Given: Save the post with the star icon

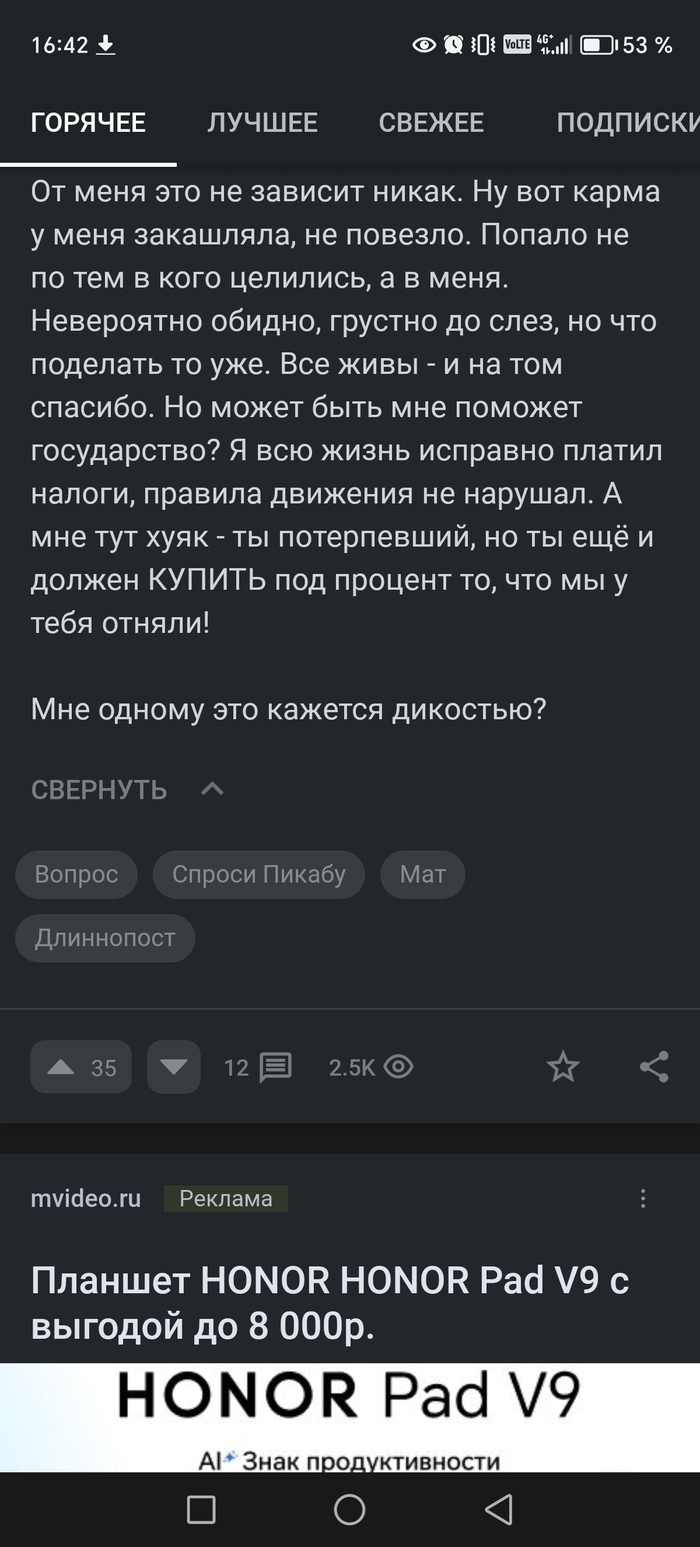Looking at the screenshot, I should pyautogui.click(x=563, y=1067).
